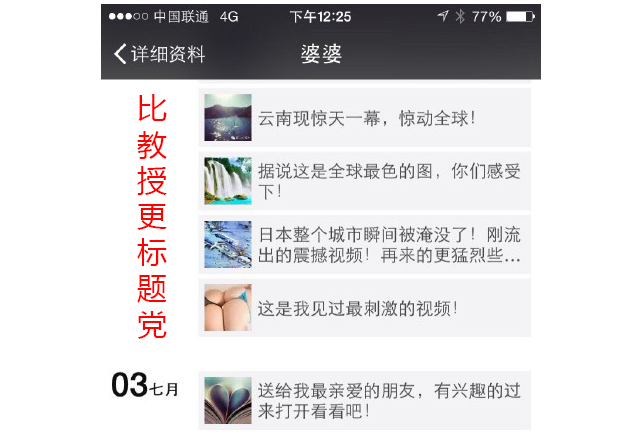
Task: Open the post 据说这是全球最色的图
Action: click(366, 181)
